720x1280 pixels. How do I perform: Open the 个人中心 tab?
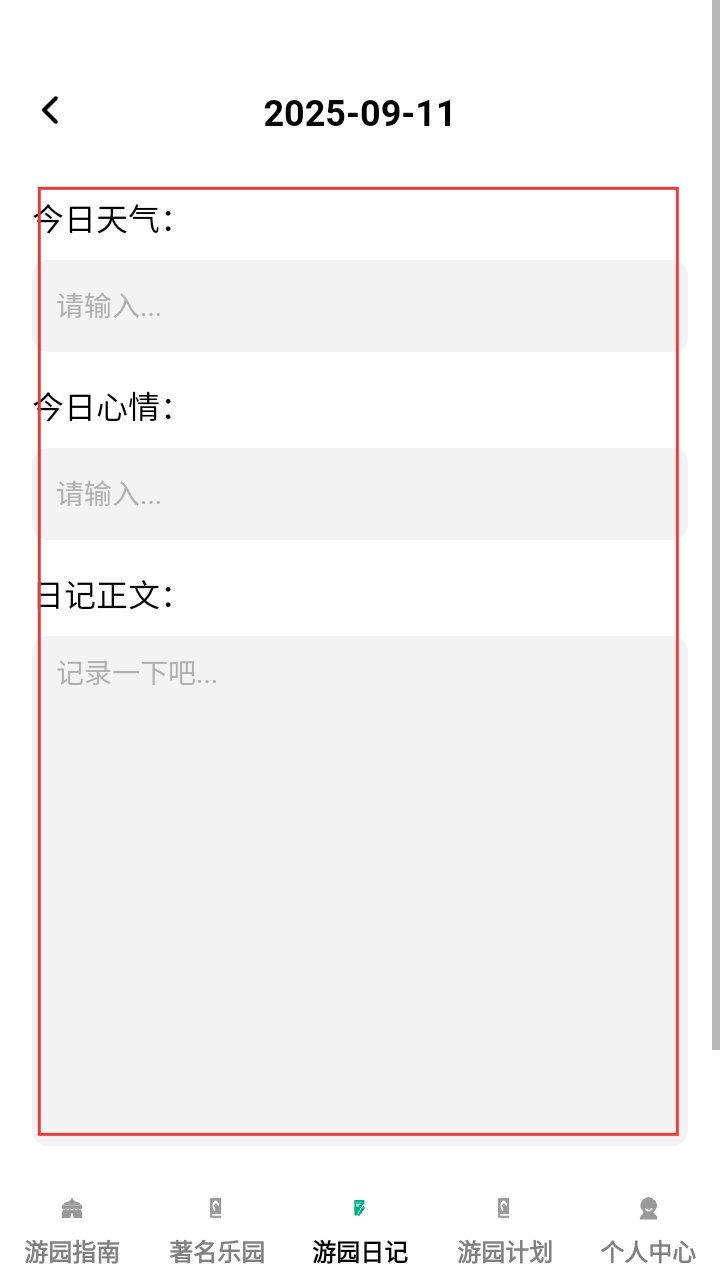(648, 1232)
